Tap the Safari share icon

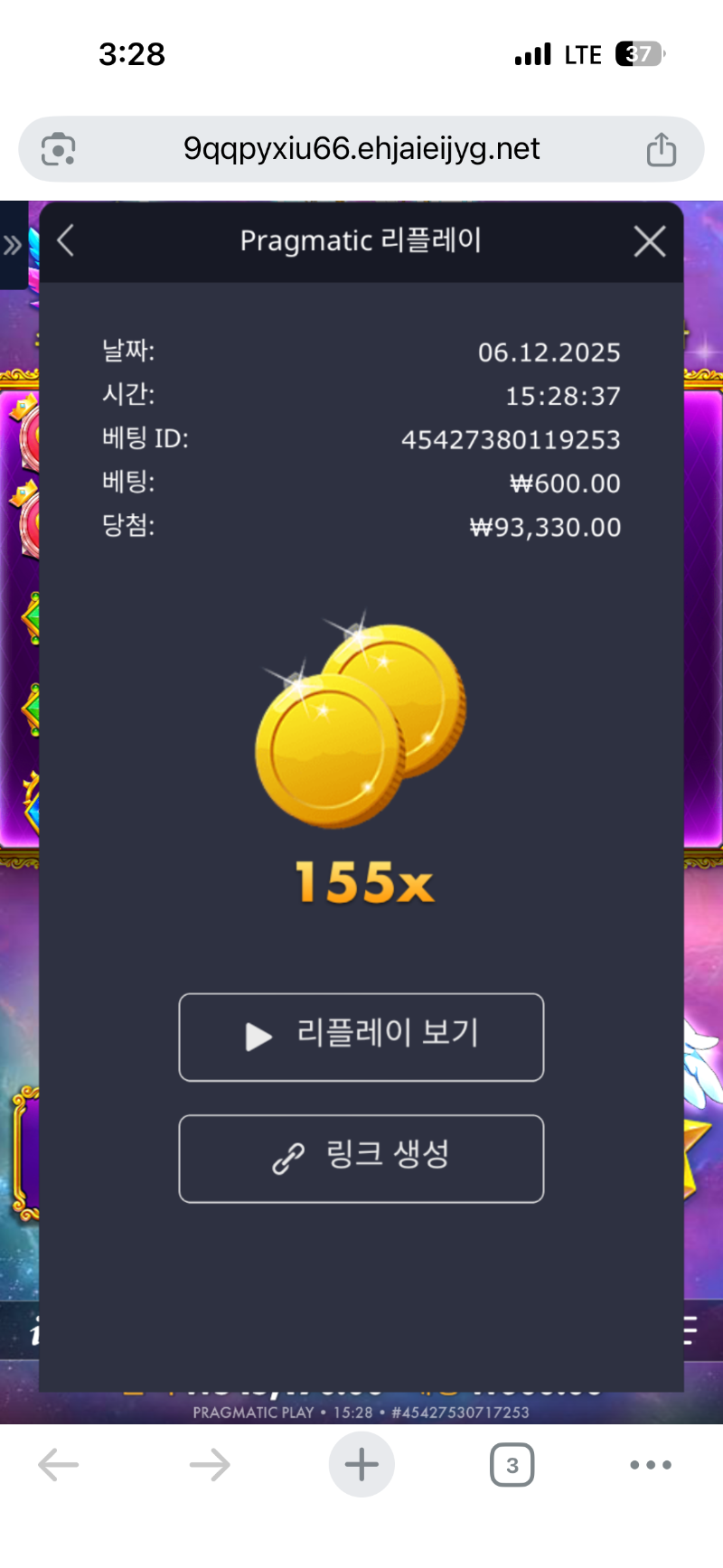[x=661, y=149]
